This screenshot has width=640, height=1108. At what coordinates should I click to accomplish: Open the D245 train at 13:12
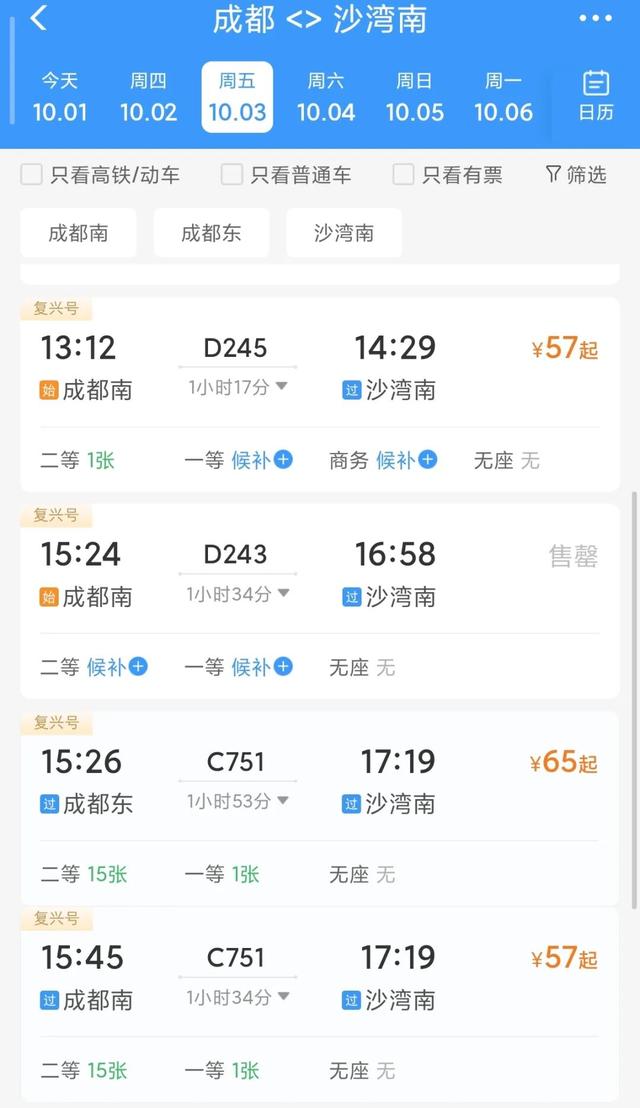coord(236,348)
